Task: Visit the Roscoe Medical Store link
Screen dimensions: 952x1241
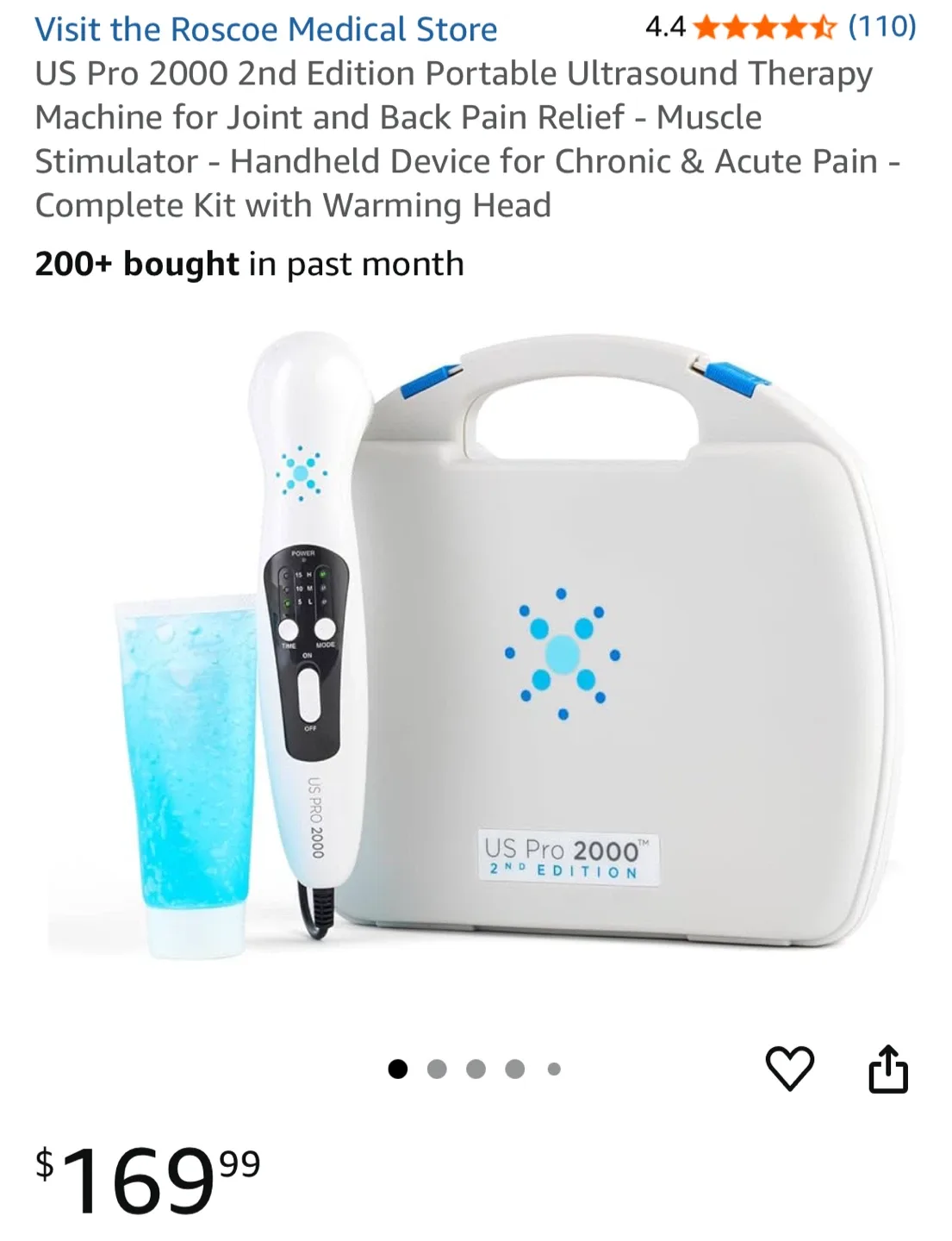Action: (265, 29)
